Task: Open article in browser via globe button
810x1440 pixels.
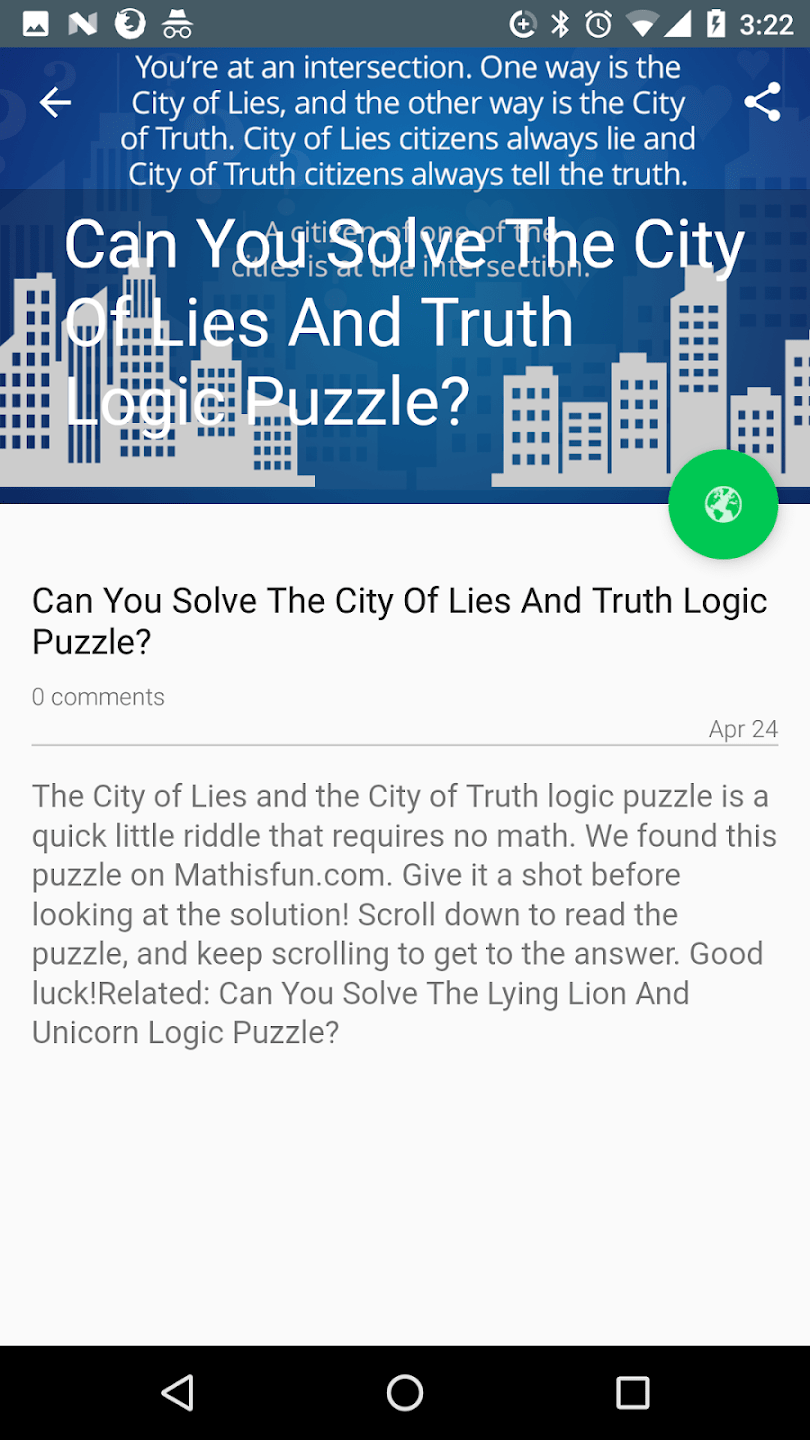Action: coord(723,505)
